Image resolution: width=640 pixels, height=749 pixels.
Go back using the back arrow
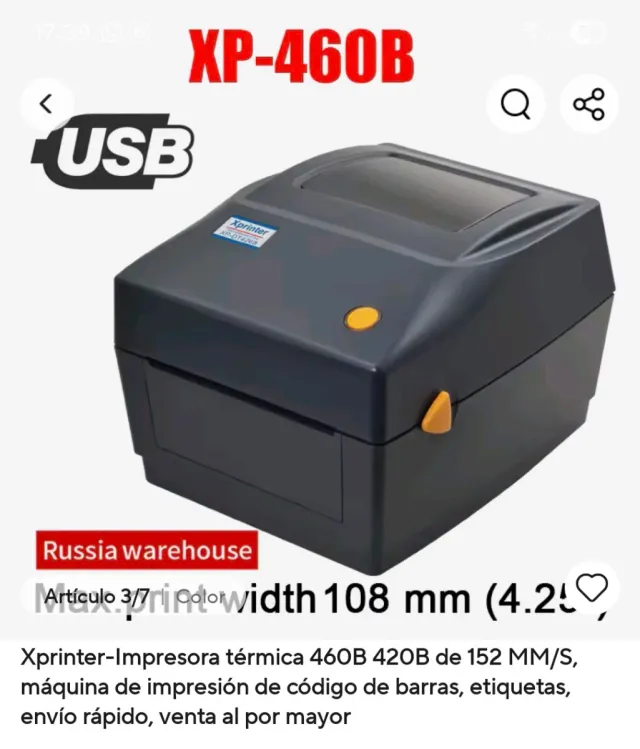coord(44,103)
